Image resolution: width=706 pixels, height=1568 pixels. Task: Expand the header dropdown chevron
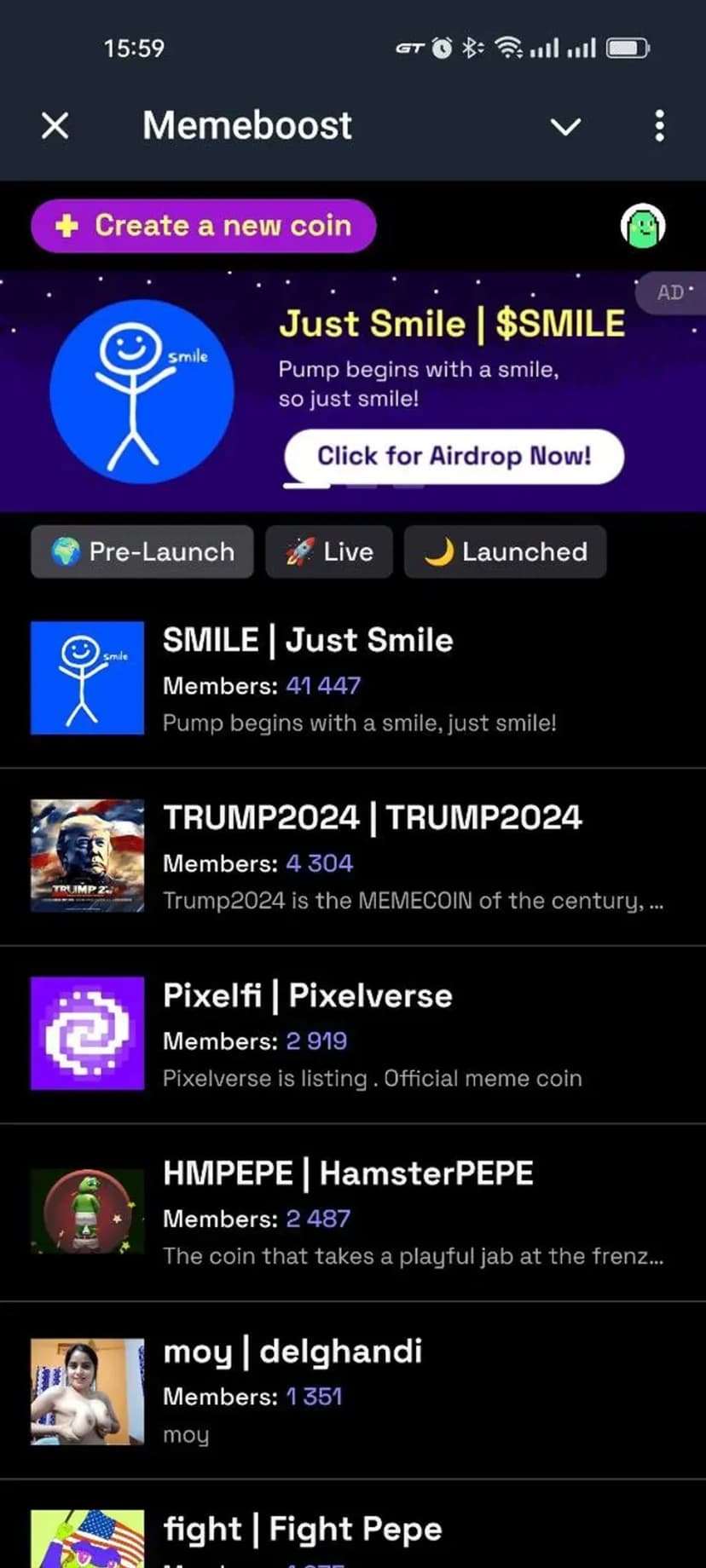click(565, 127)
